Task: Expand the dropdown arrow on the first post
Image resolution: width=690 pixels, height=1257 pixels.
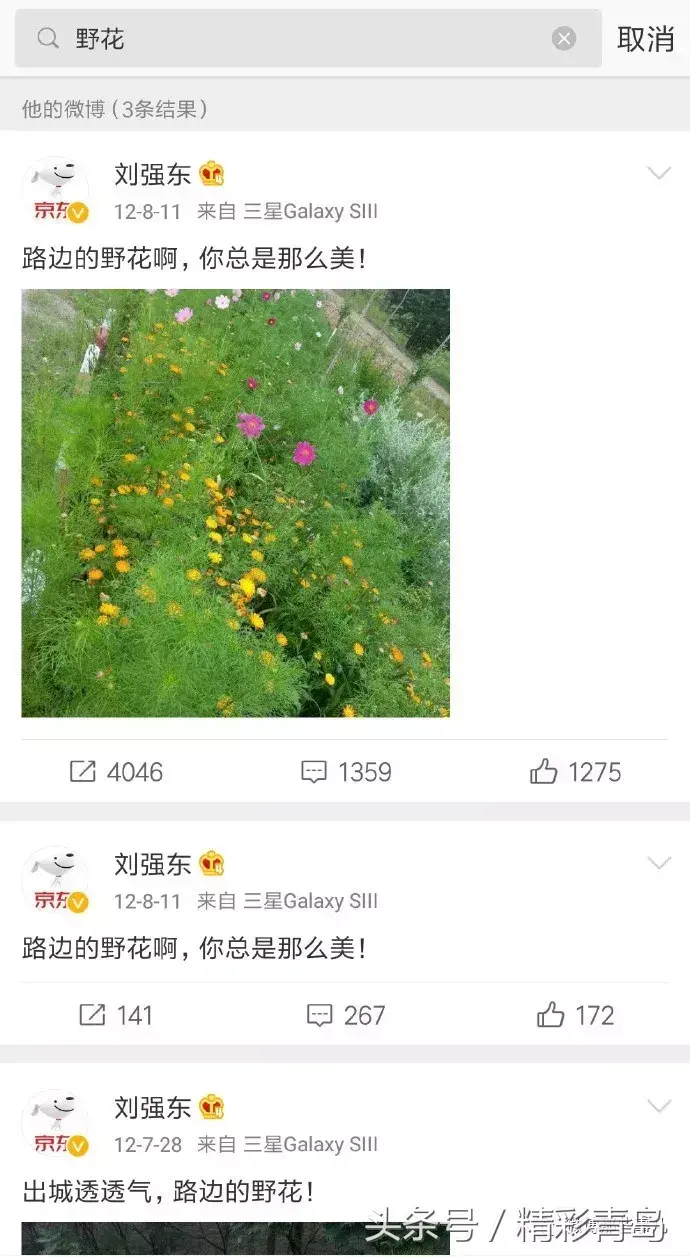Action: 659,174
